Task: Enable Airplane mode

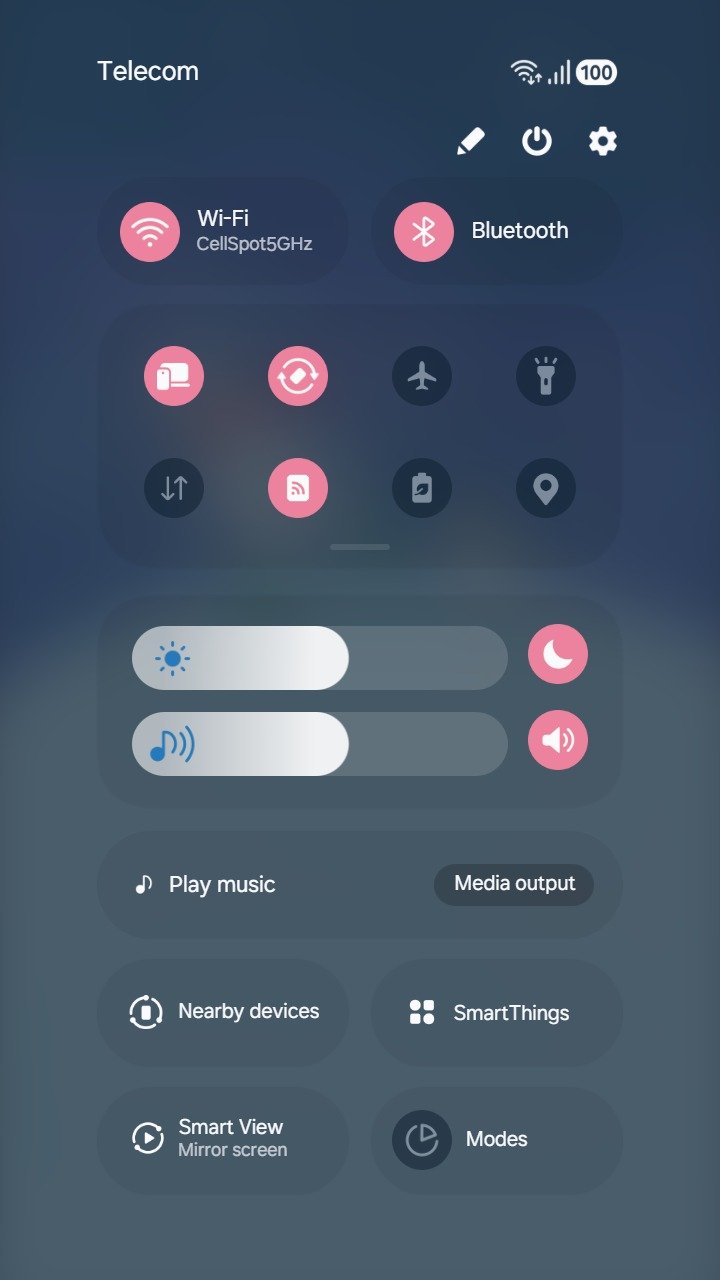Action: (422, 376)
